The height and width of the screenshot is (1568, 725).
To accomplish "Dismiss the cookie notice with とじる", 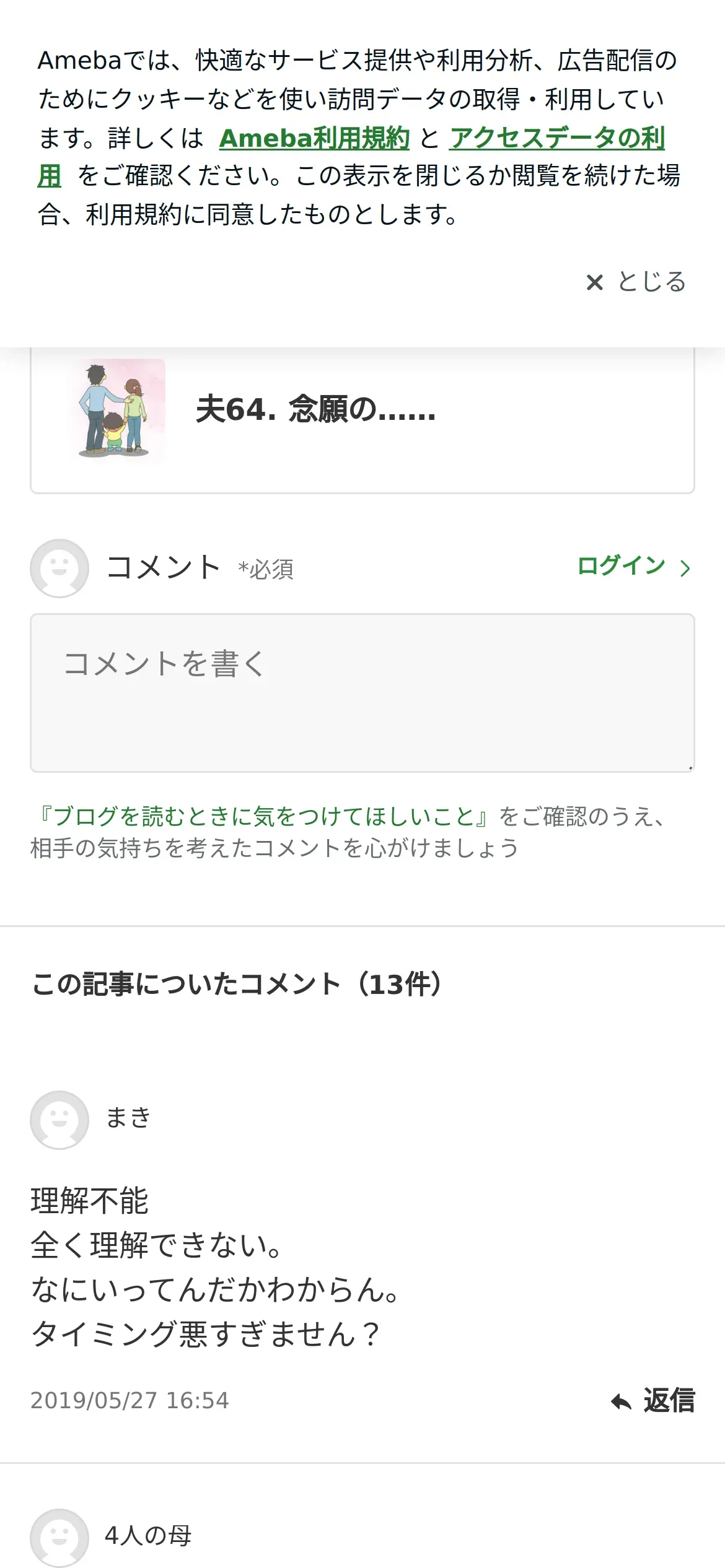I will pyautogui.click(x=636, y=282).
